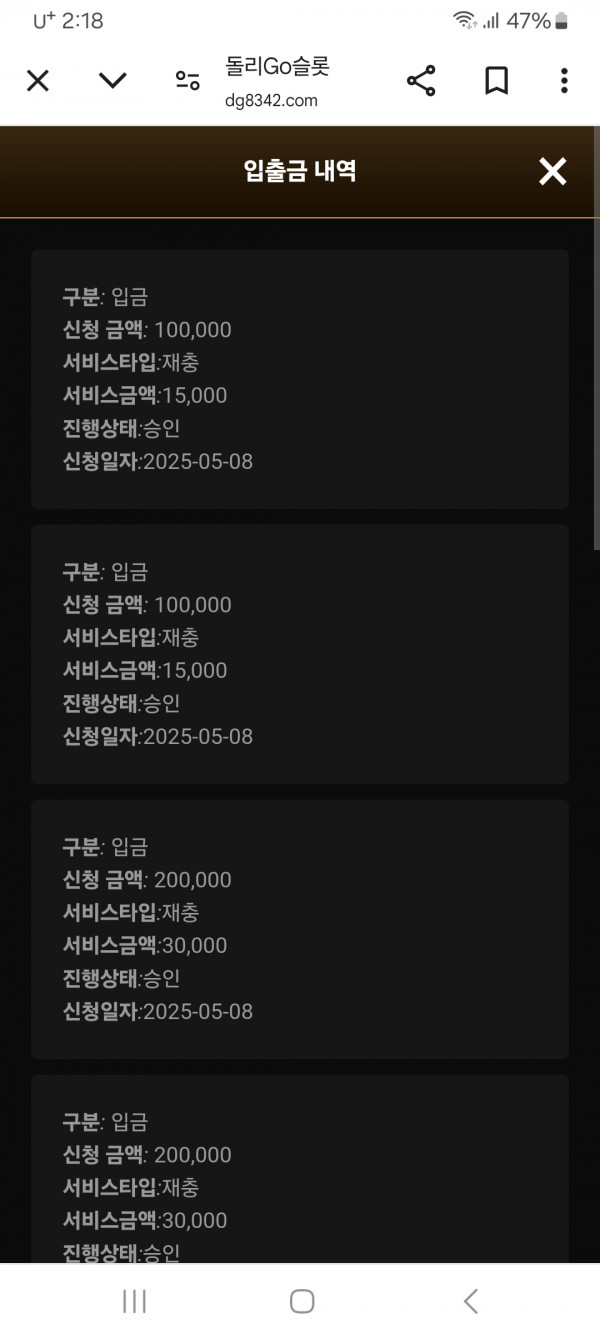Tap the system back button
This screenshot has height=1338, width=600.
(470, 1301)
